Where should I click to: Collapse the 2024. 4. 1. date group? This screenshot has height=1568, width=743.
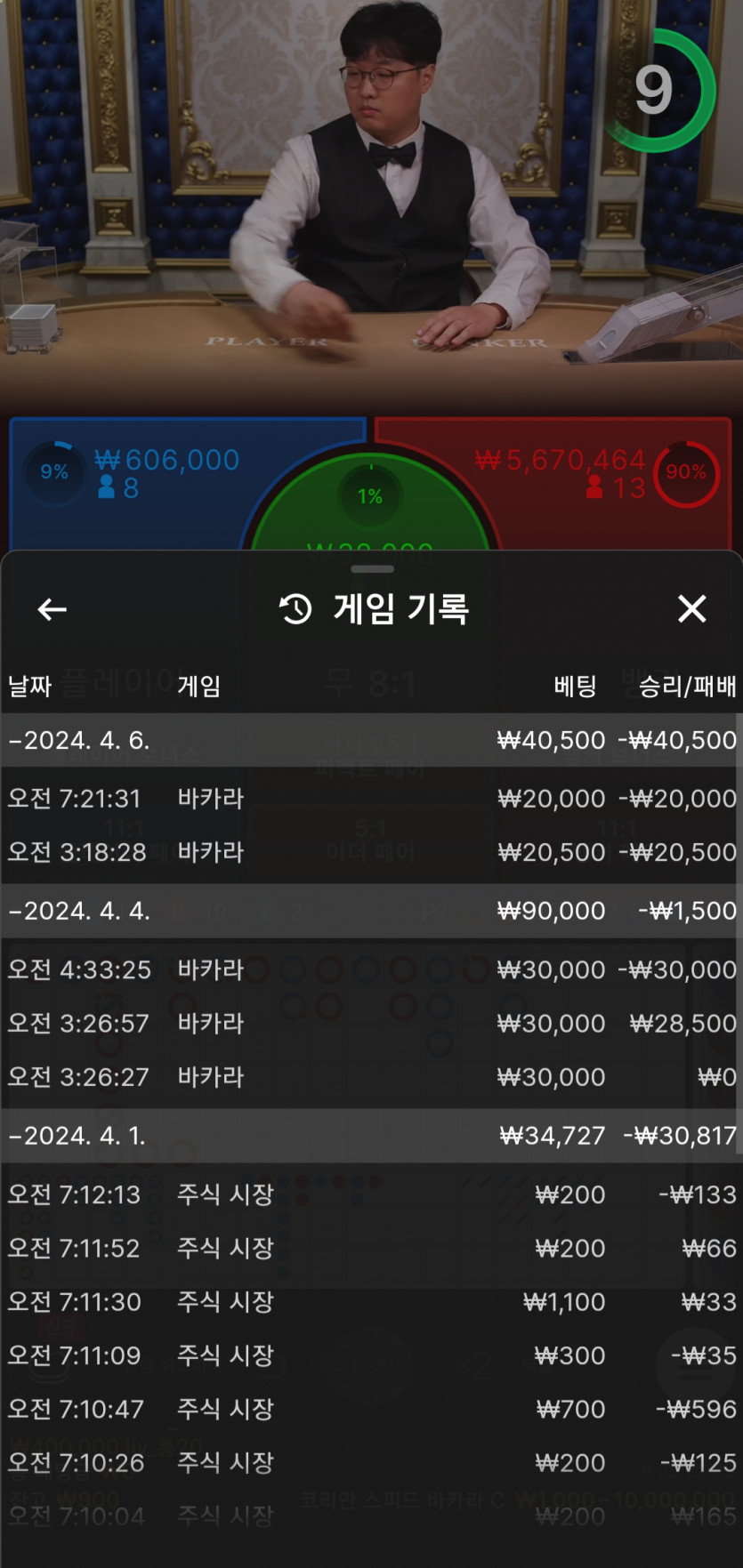click(x=371, y=1136)
